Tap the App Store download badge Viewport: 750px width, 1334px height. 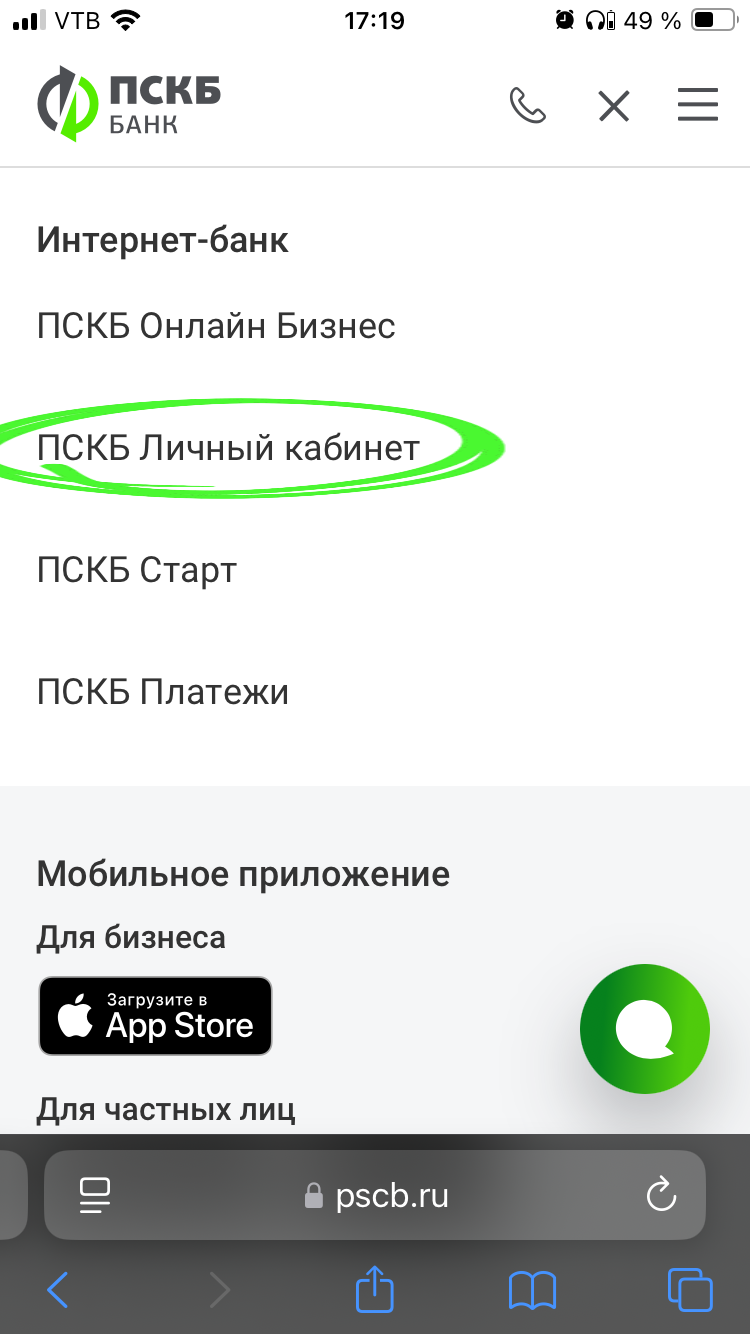pos(156,1016)
